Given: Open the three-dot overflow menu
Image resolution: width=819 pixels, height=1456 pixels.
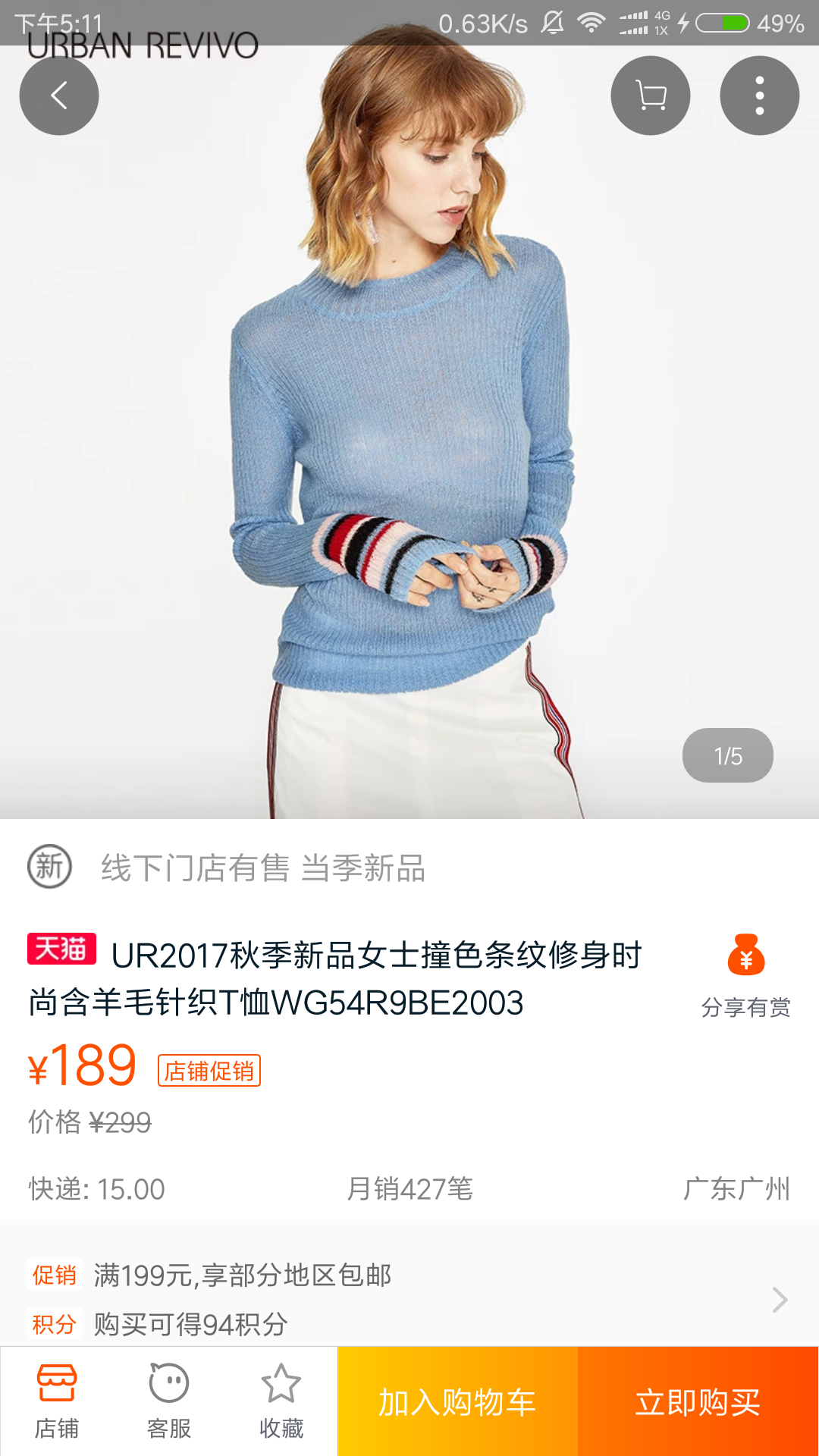Looking at the screenshot, I should (x=759, y=96).
